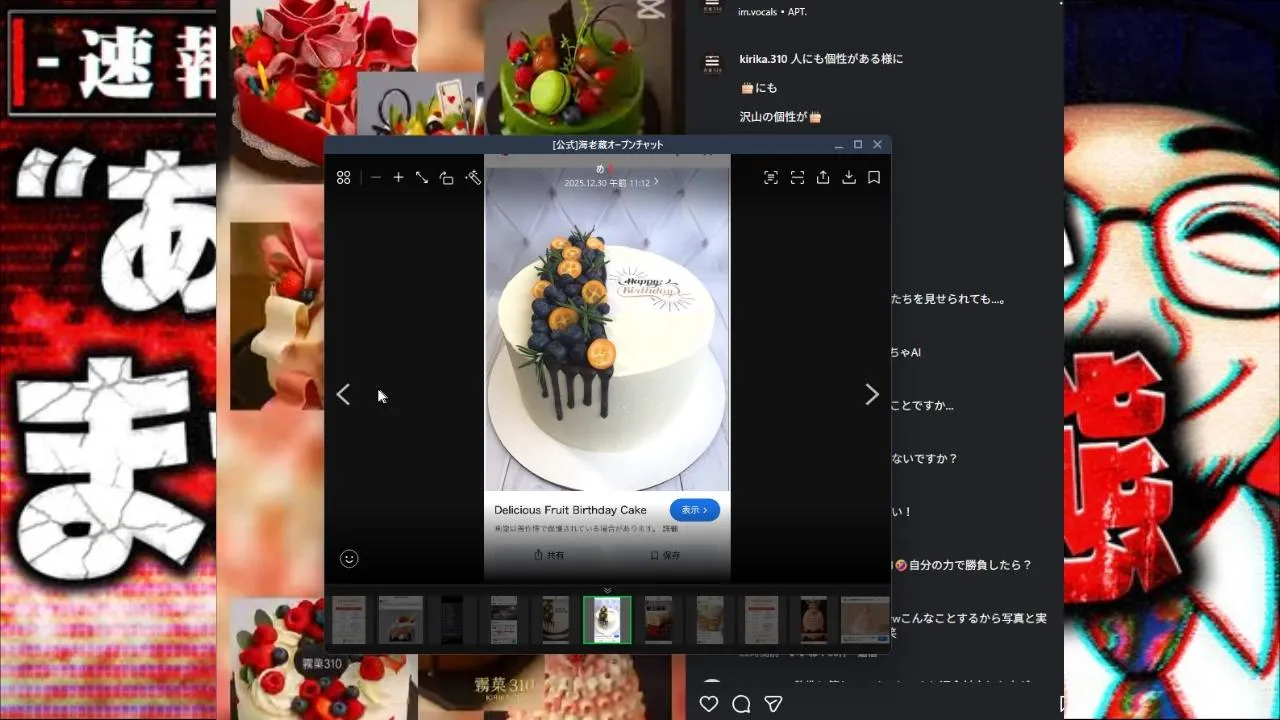Image resolution: width=1280 pixels, height=720 pixels.
Task: Save image with the bookmark icon
Action: point(874,178)
